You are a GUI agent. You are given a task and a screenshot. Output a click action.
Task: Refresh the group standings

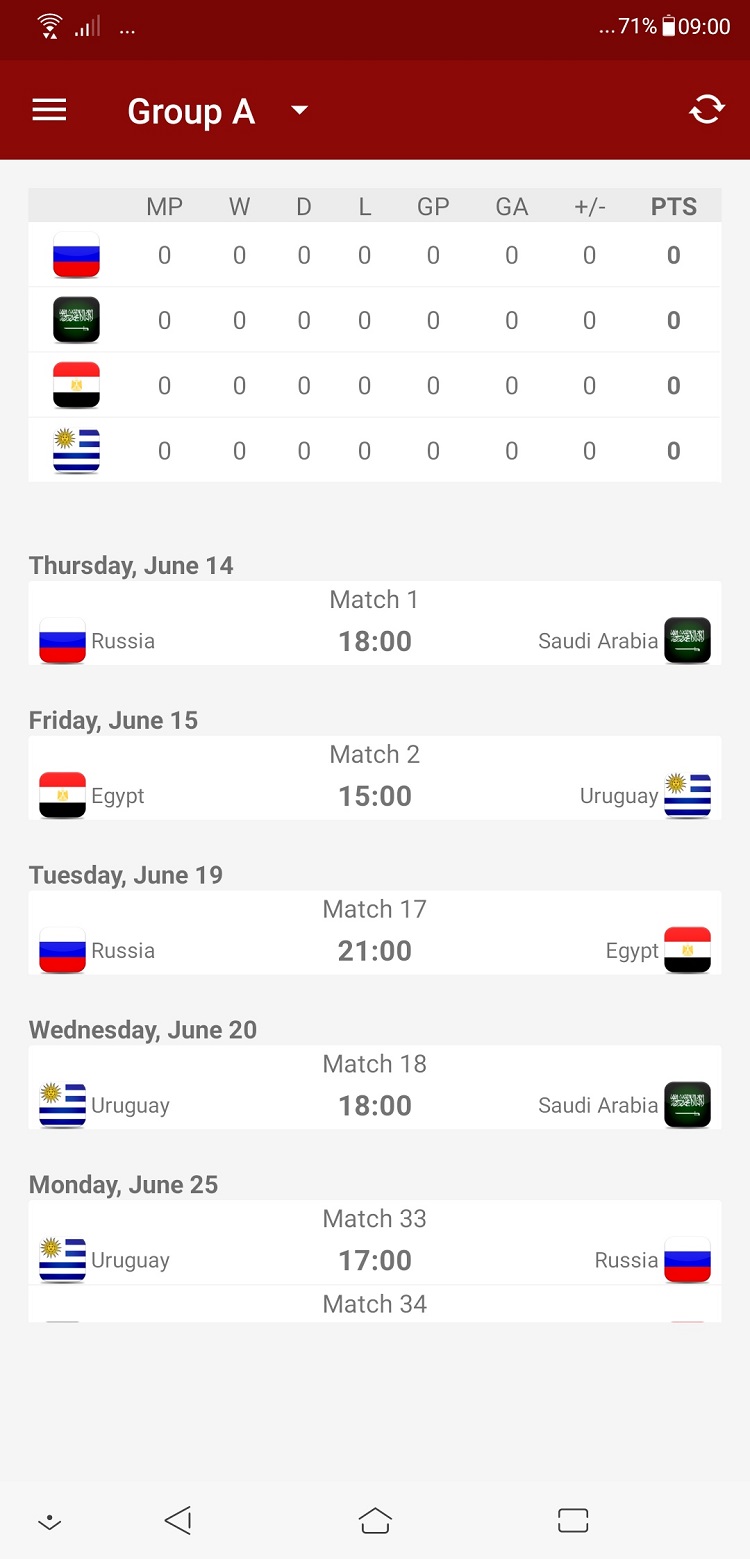(x=706, y=110)
